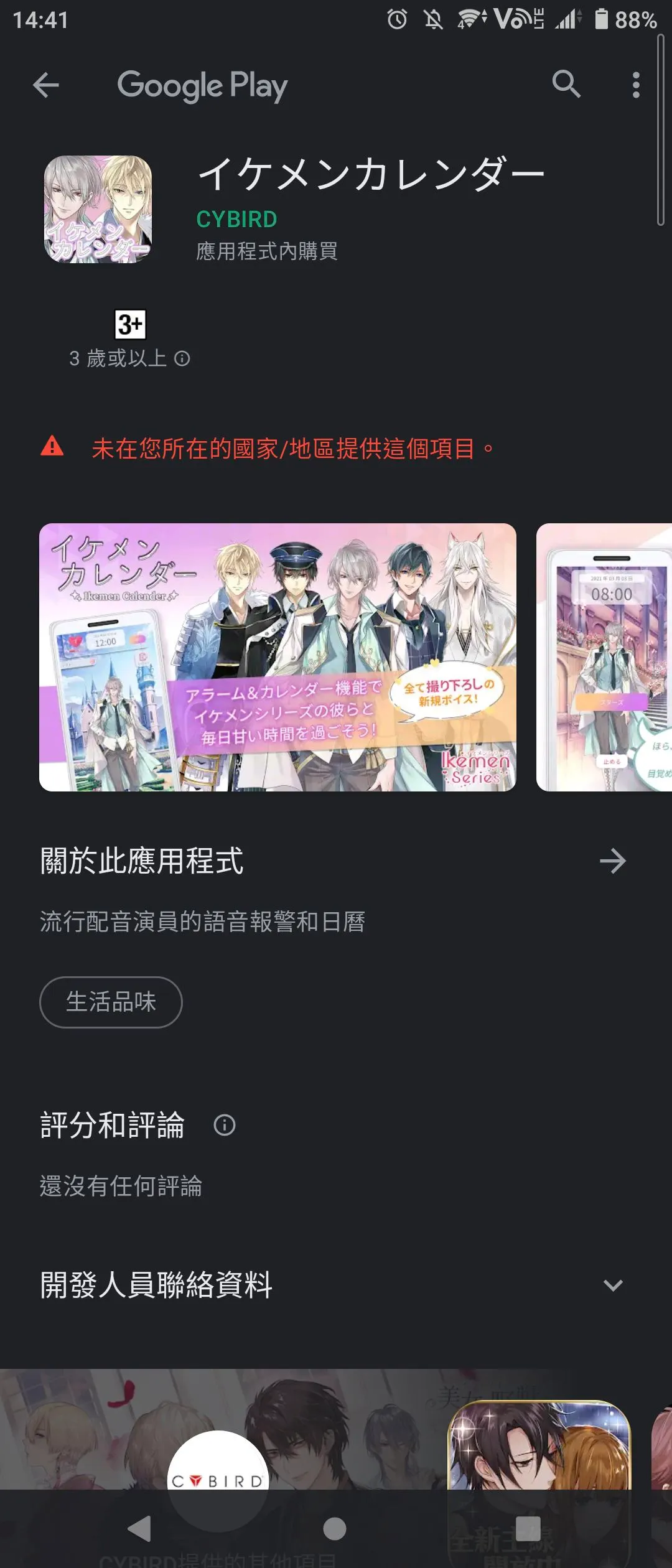Show info about the 3+ age rating
This screenshot has height=1568, width=672.
tap(182, 358)
